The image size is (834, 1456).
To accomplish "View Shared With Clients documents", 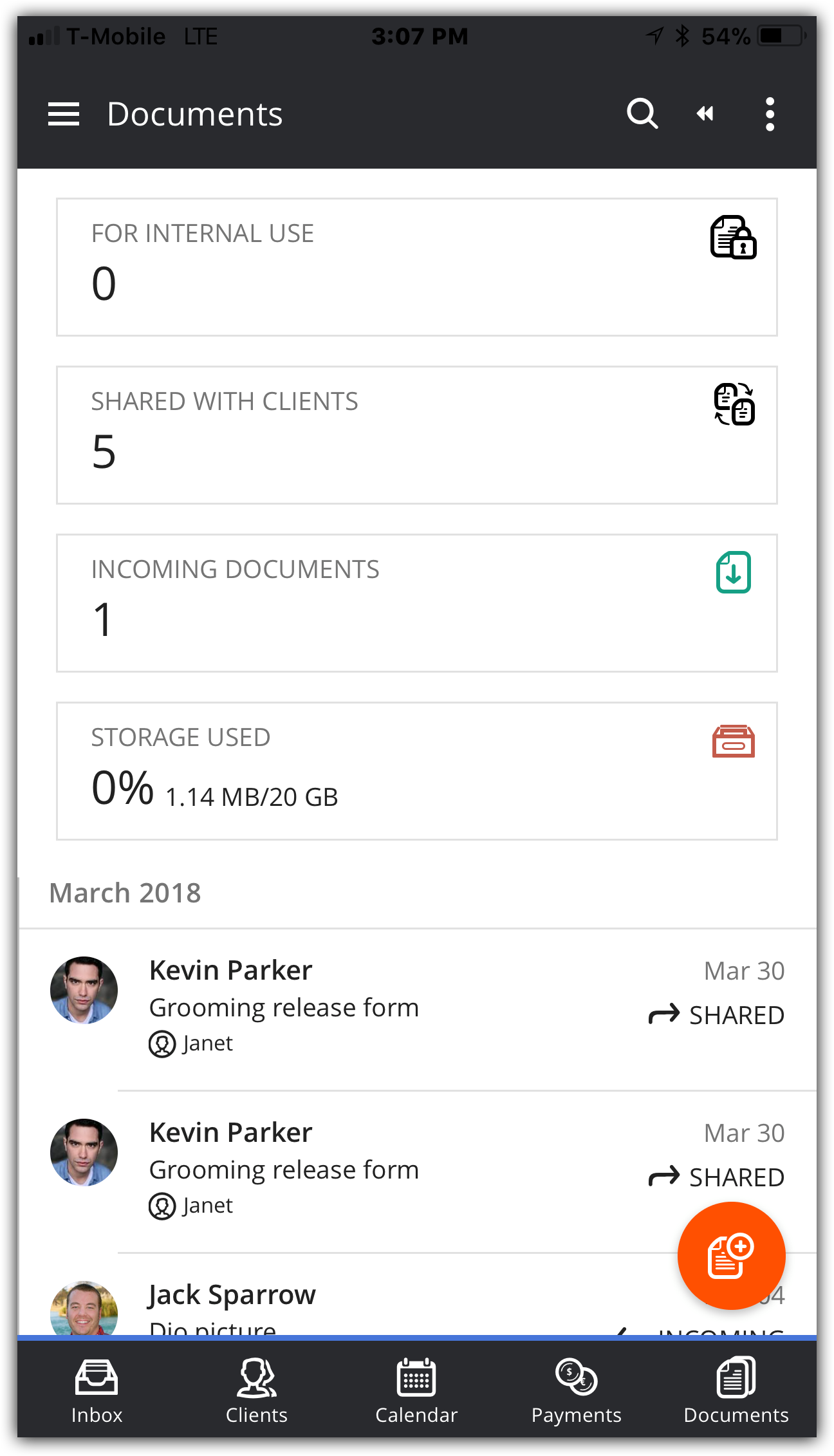I will 417,435.
